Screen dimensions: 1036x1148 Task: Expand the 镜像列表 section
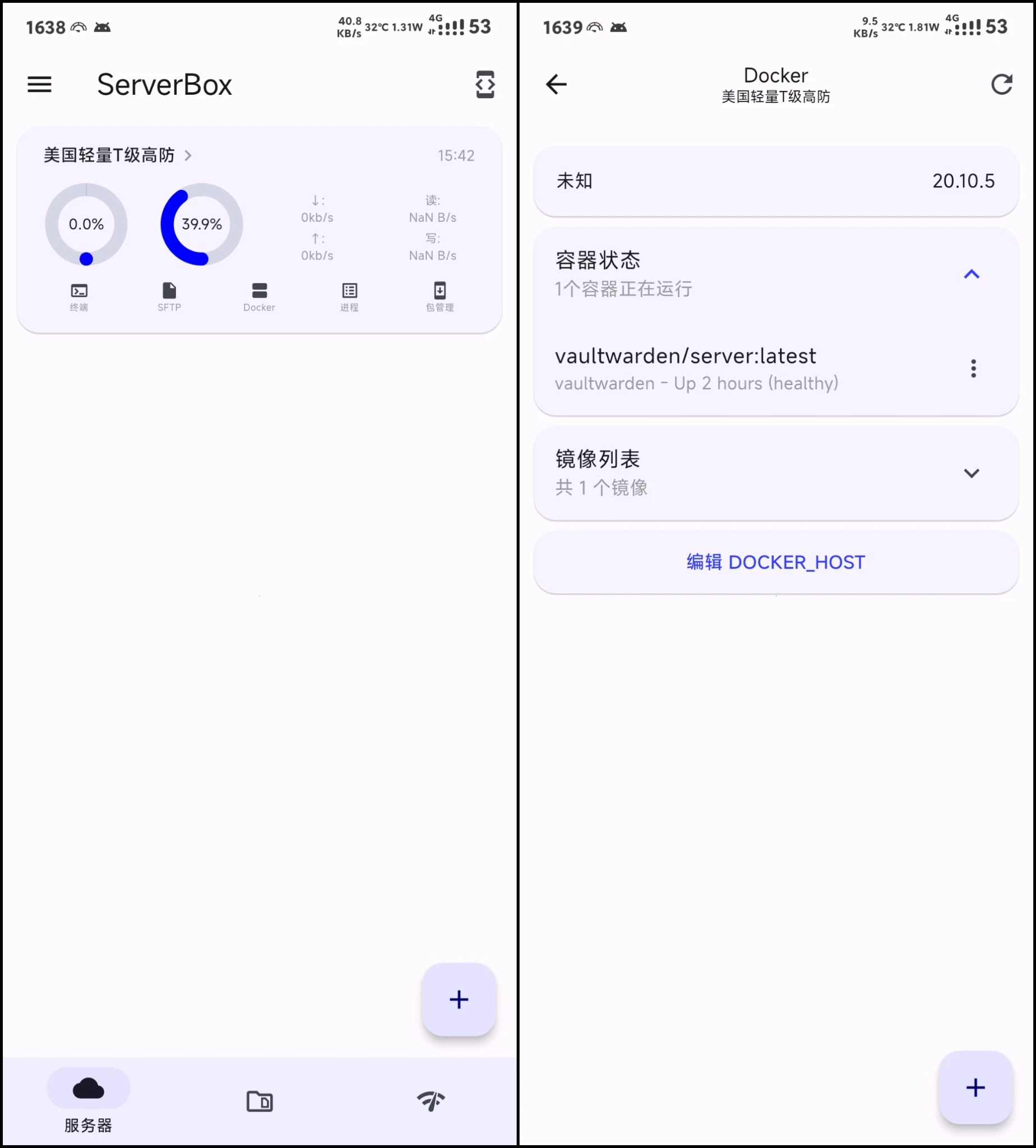click(x=971, y=473)
